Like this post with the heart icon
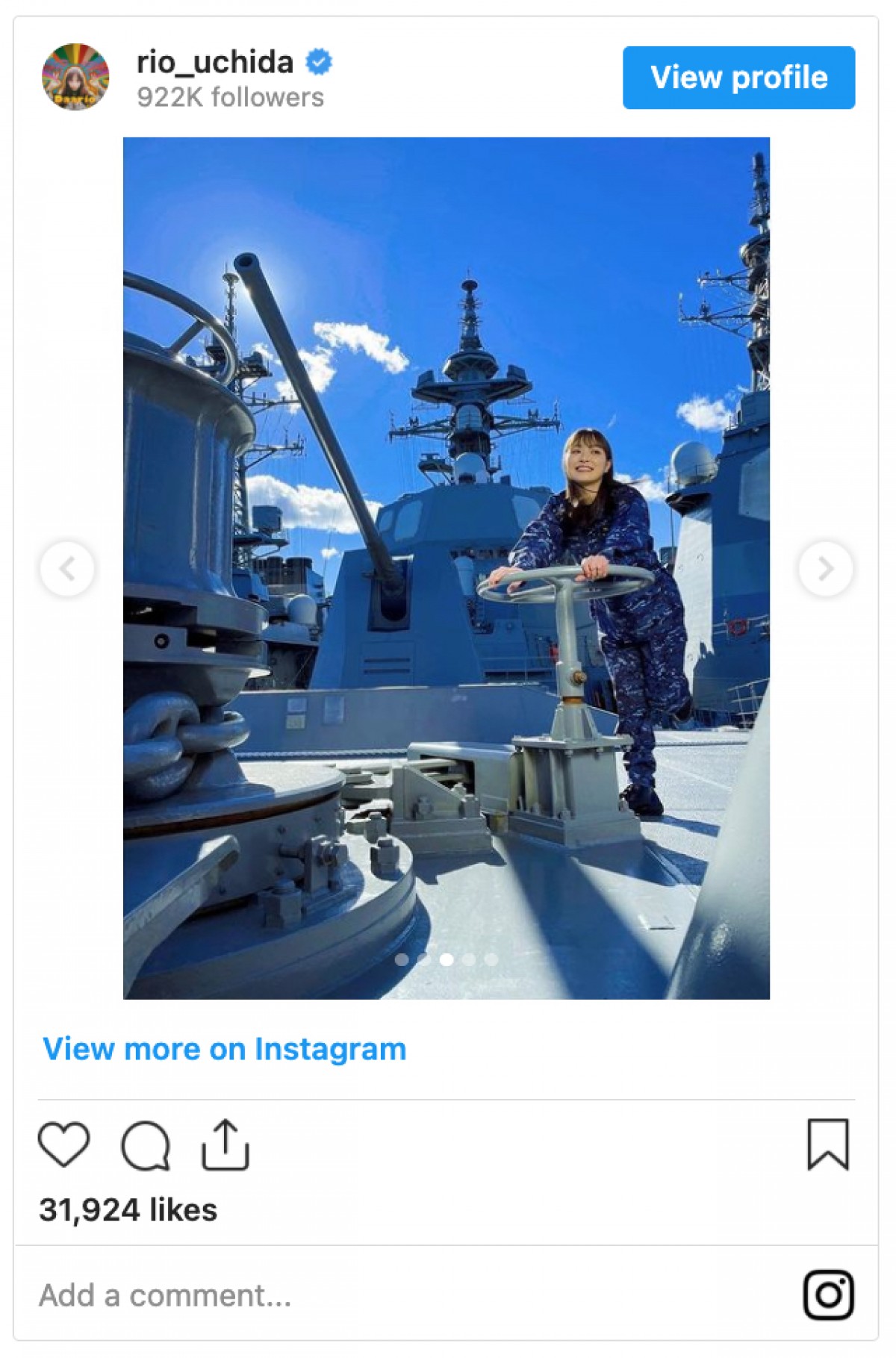This screenshot has height=1358, width=896. pos(63,1144)
